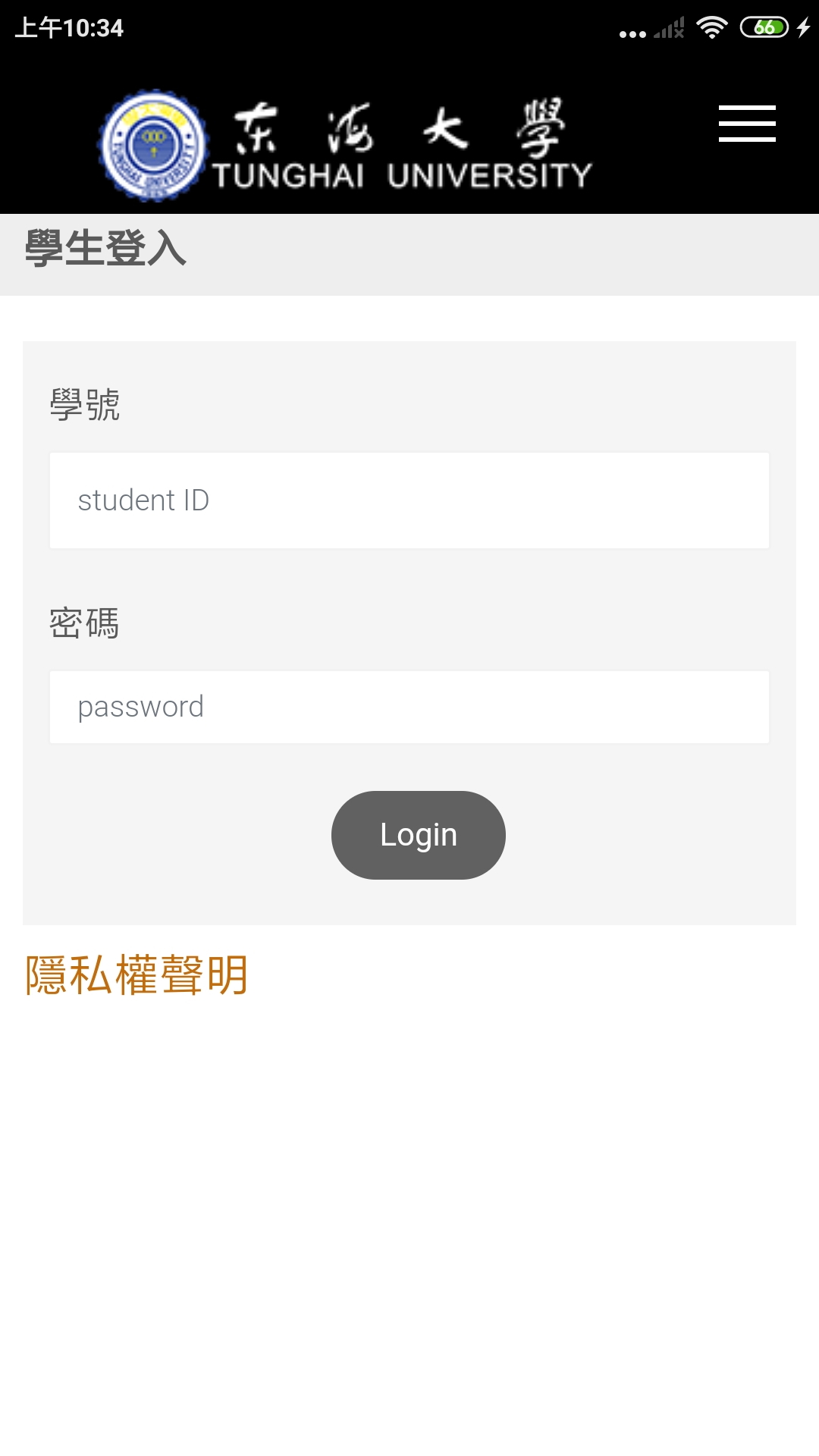The image size is (819, 1456).
Task: Tap the Login button
Action: pos(419,835)
